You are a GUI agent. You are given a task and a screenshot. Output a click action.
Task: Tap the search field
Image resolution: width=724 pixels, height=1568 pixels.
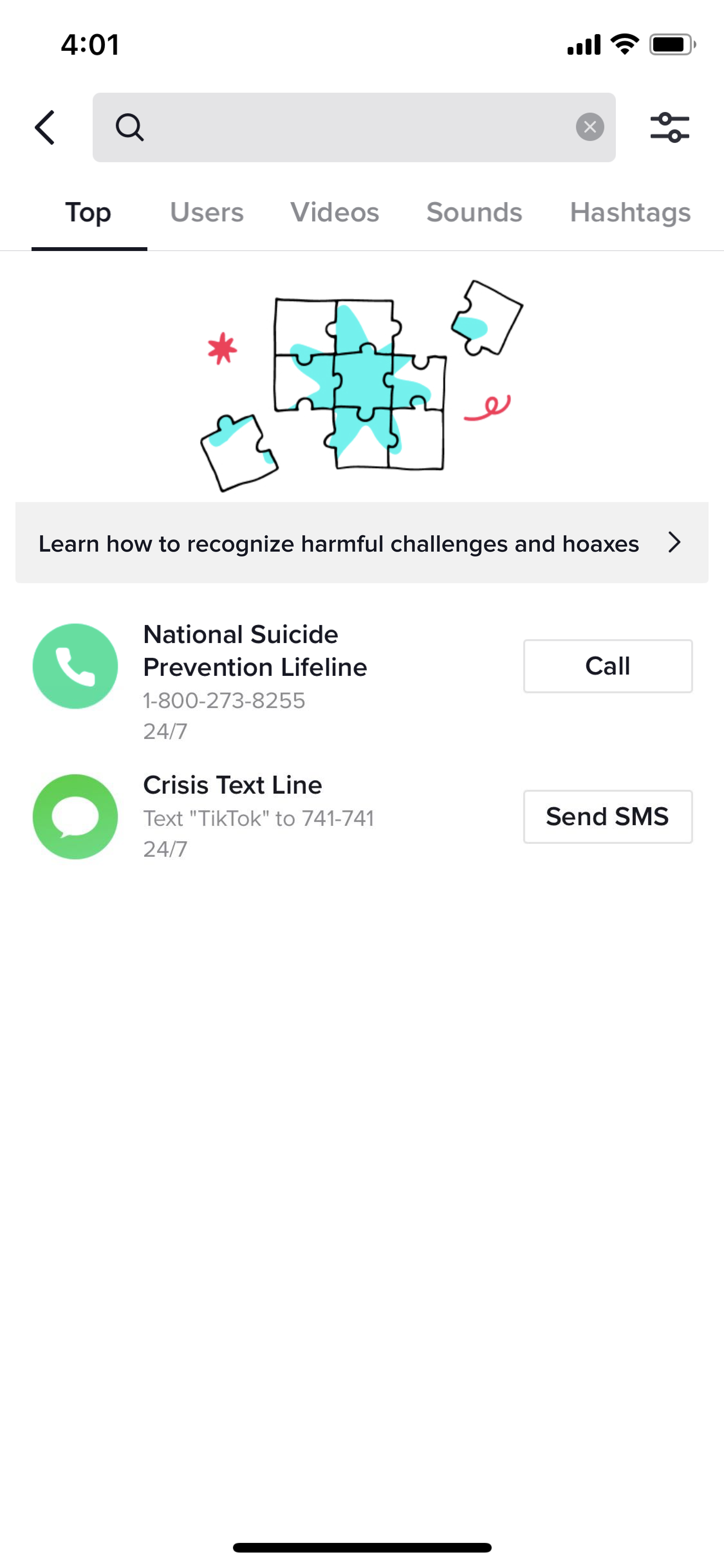click(354, 127)
